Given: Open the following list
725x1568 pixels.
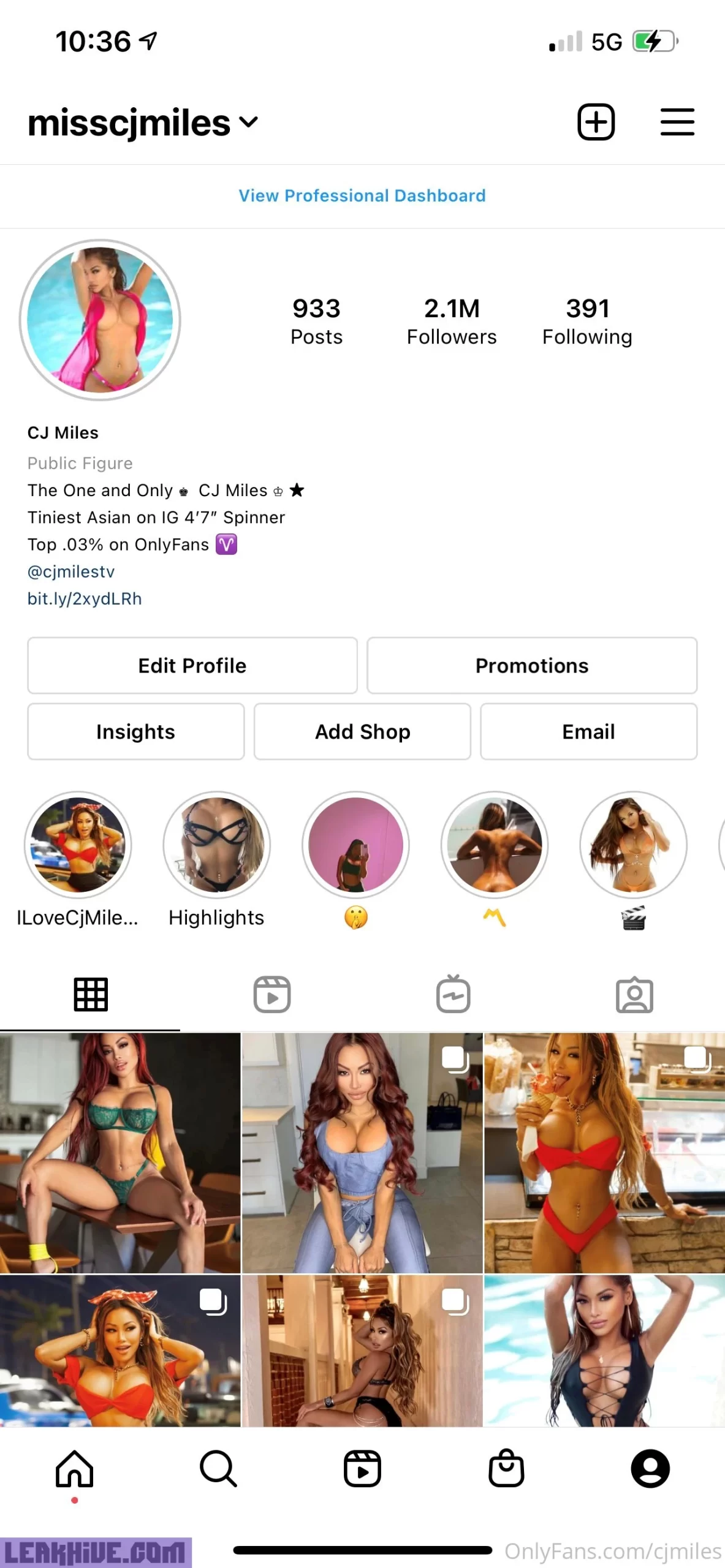Looking at the screenshot, I should point(587,322).
